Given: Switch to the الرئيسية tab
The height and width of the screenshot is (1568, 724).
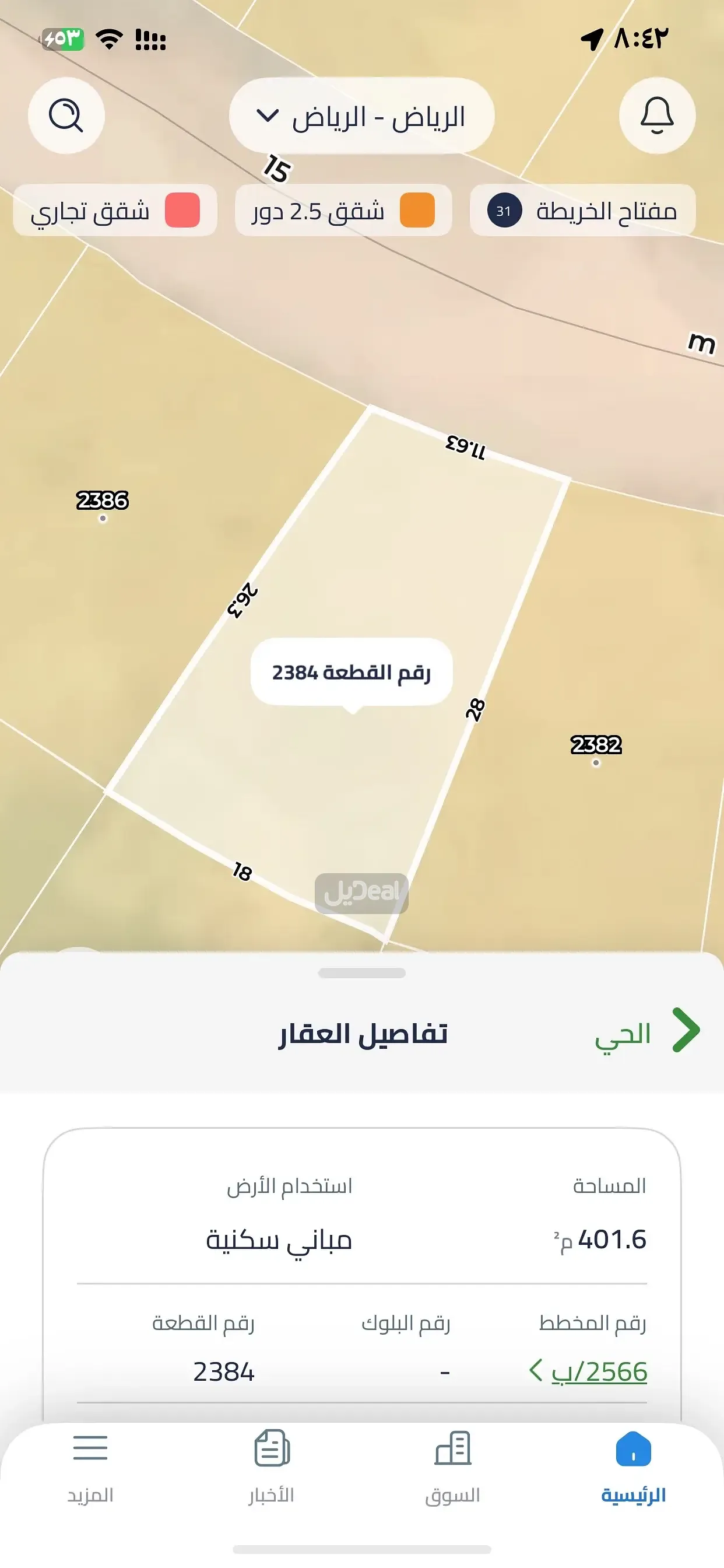Looking at the screenshot, I should pyautogui.click(x=632, y=1467).
